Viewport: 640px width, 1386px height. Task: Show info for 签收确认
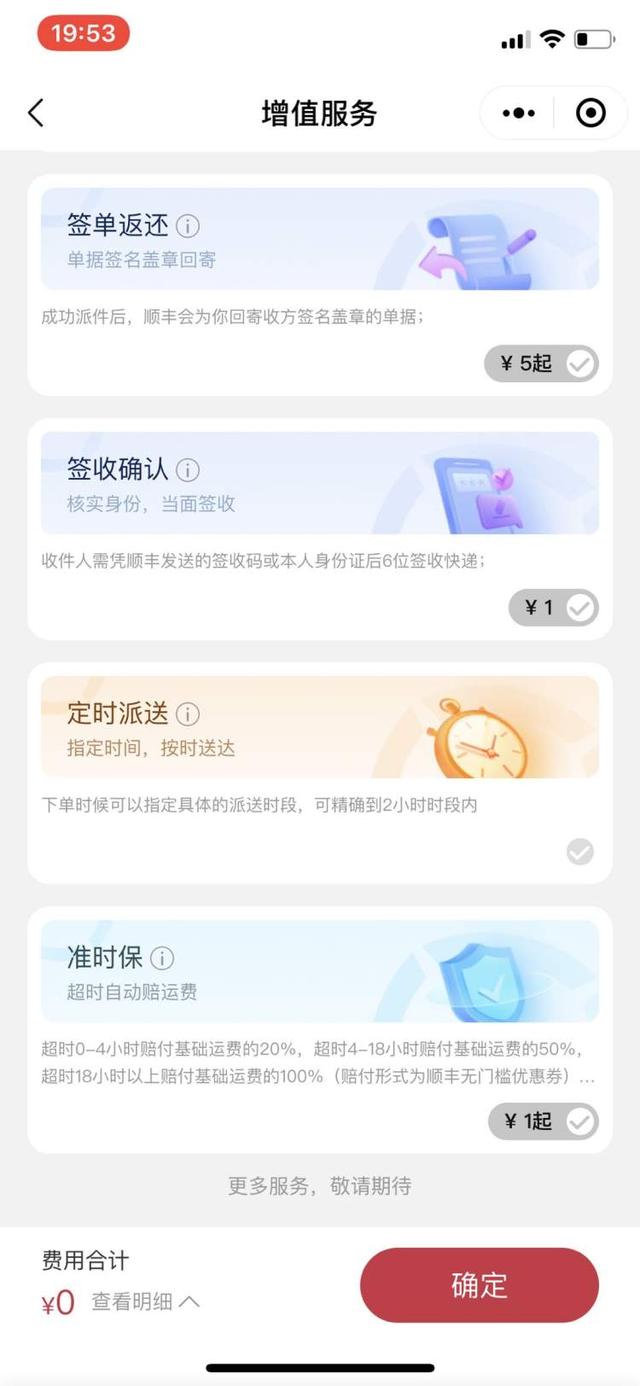click(x=188, y=469)
